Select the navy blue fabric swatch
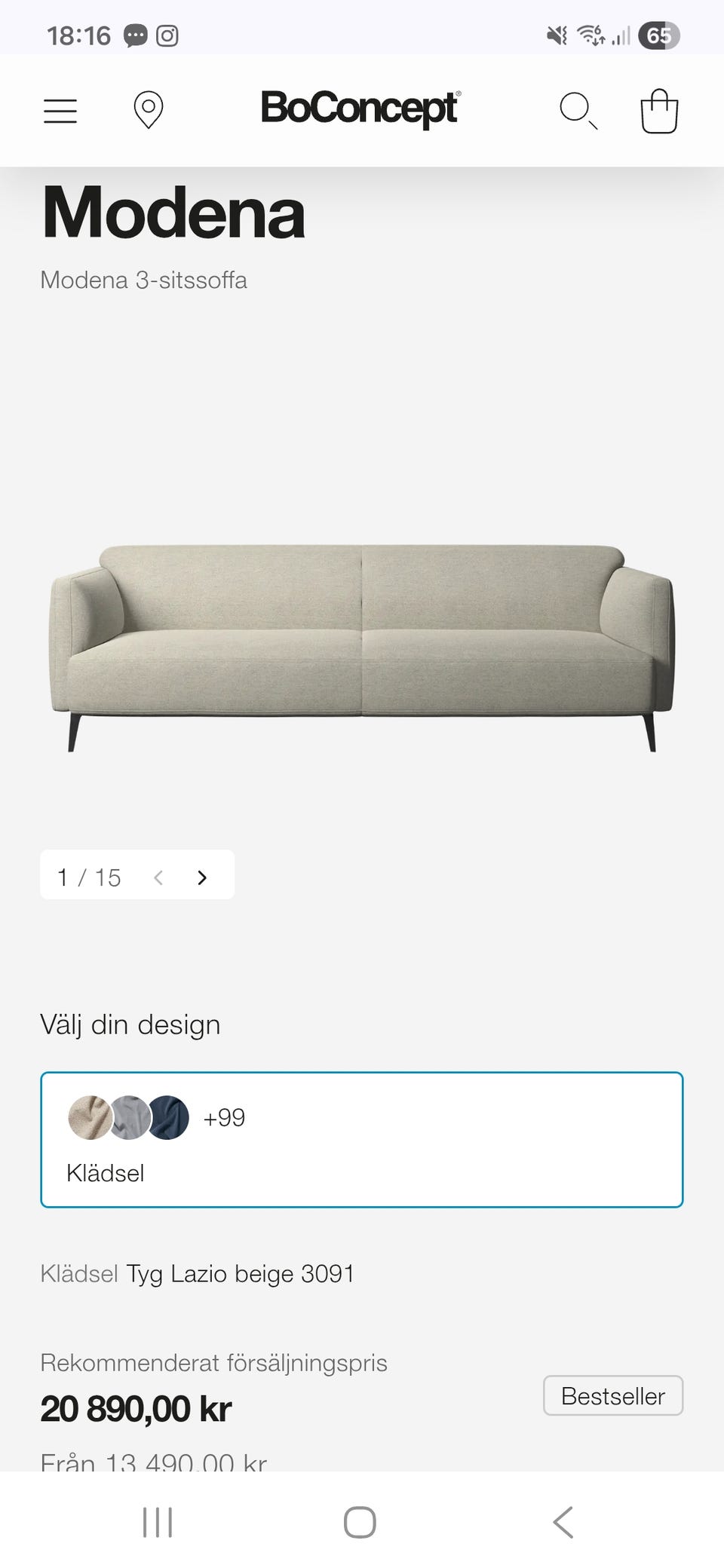 169,1119
